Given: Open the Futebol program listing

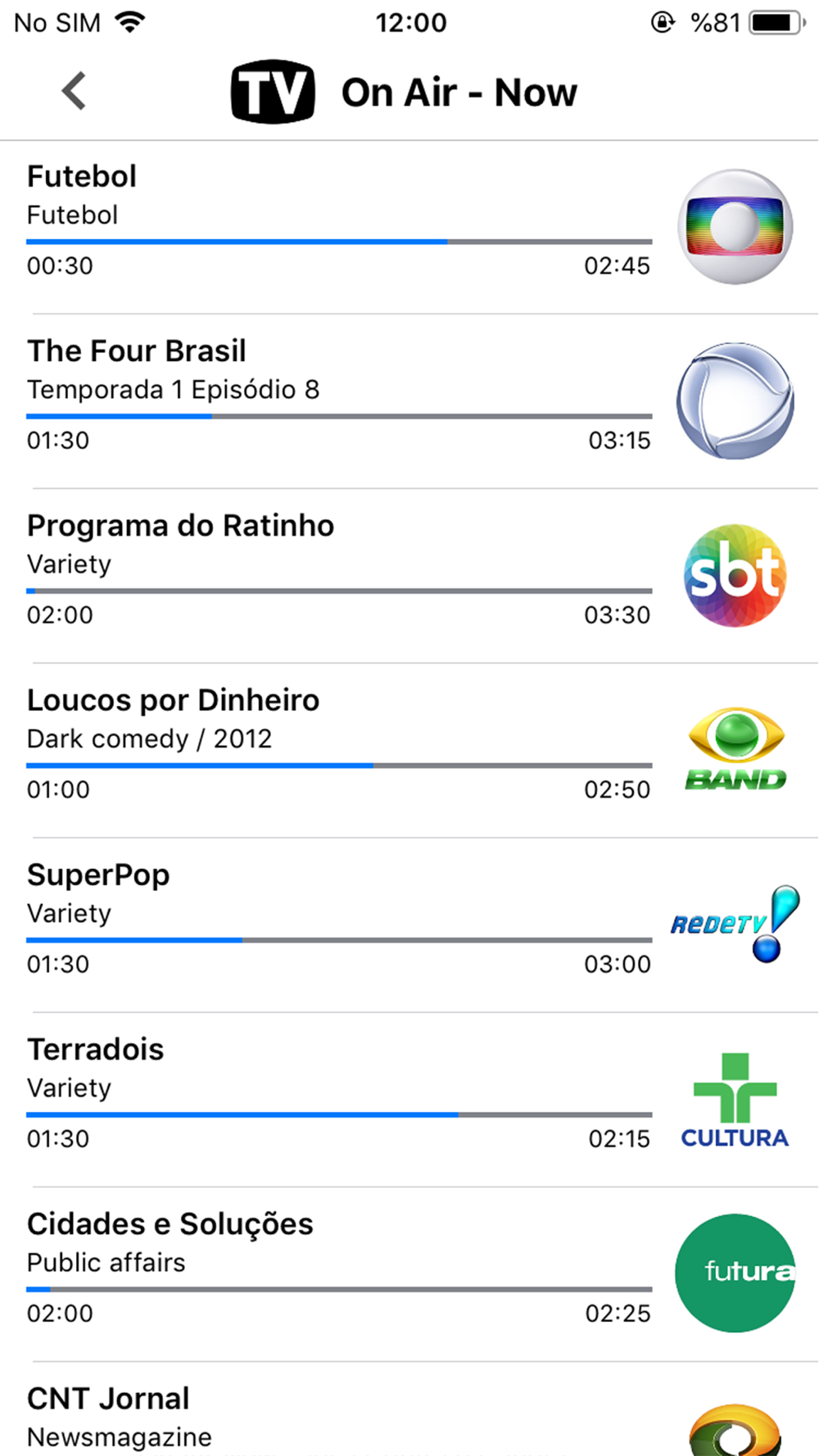Looking at the screenshot, I should [339, 227].
